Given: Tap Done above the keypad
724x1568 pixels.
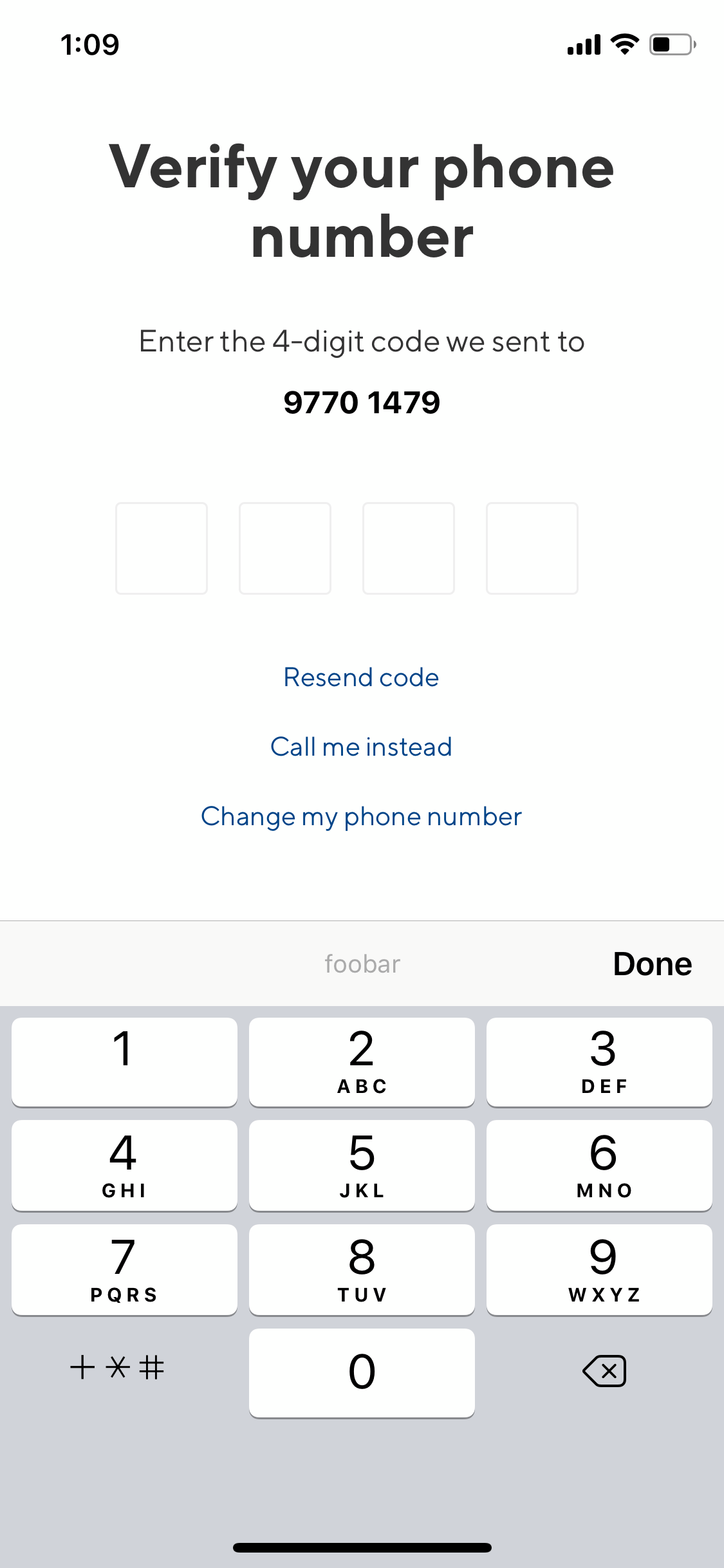Looking at the screenshot, I should click(x=653, y=964).
